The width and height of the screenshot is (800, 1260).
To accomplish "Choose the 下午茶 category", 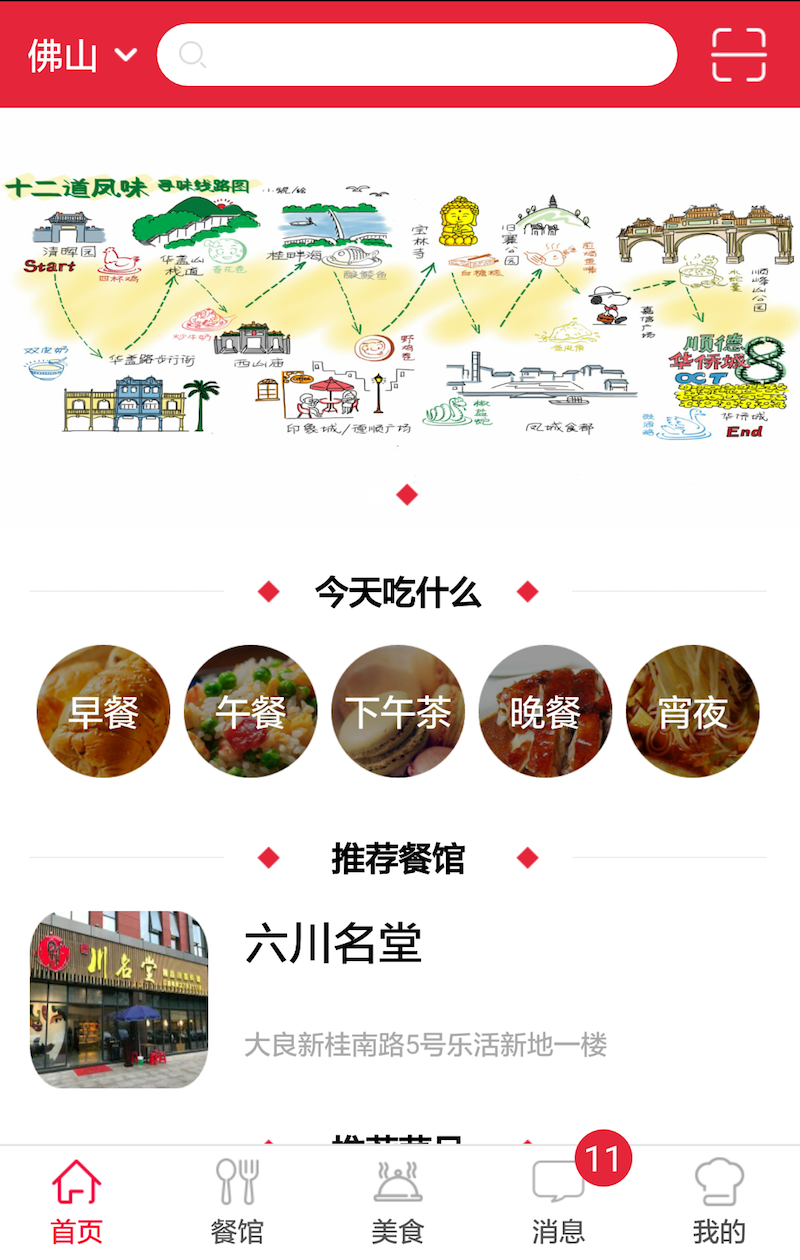I will 398,712.
